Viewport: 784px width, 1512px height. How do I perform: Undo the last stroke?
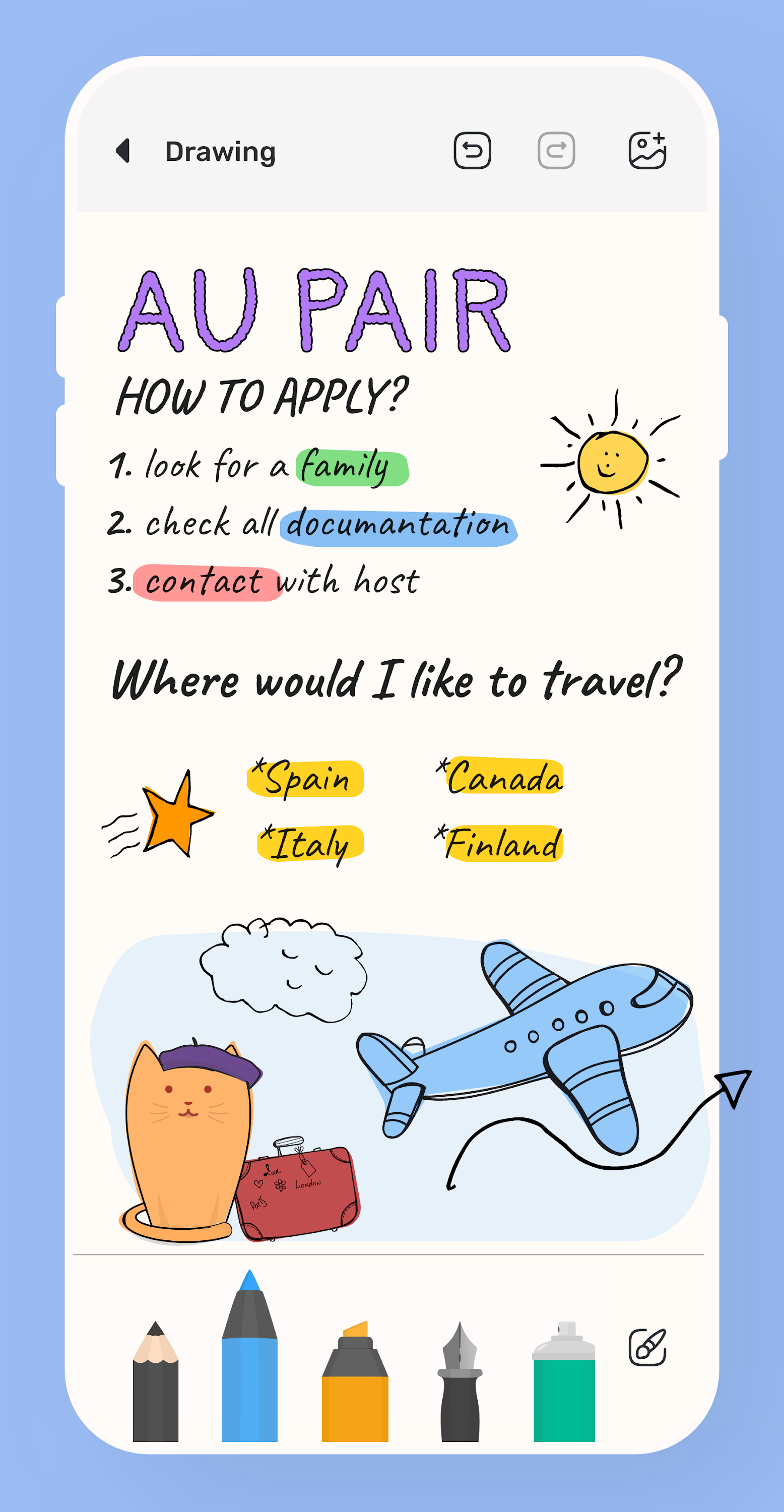tap(472, 151)
